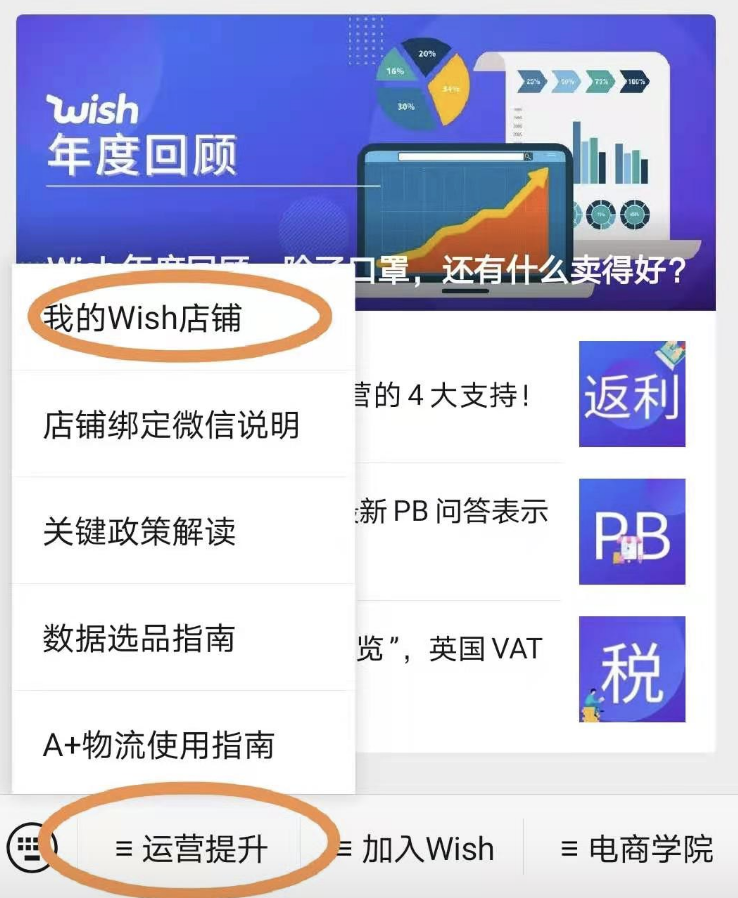Switch to keyboard input icon

coord(30,849)
